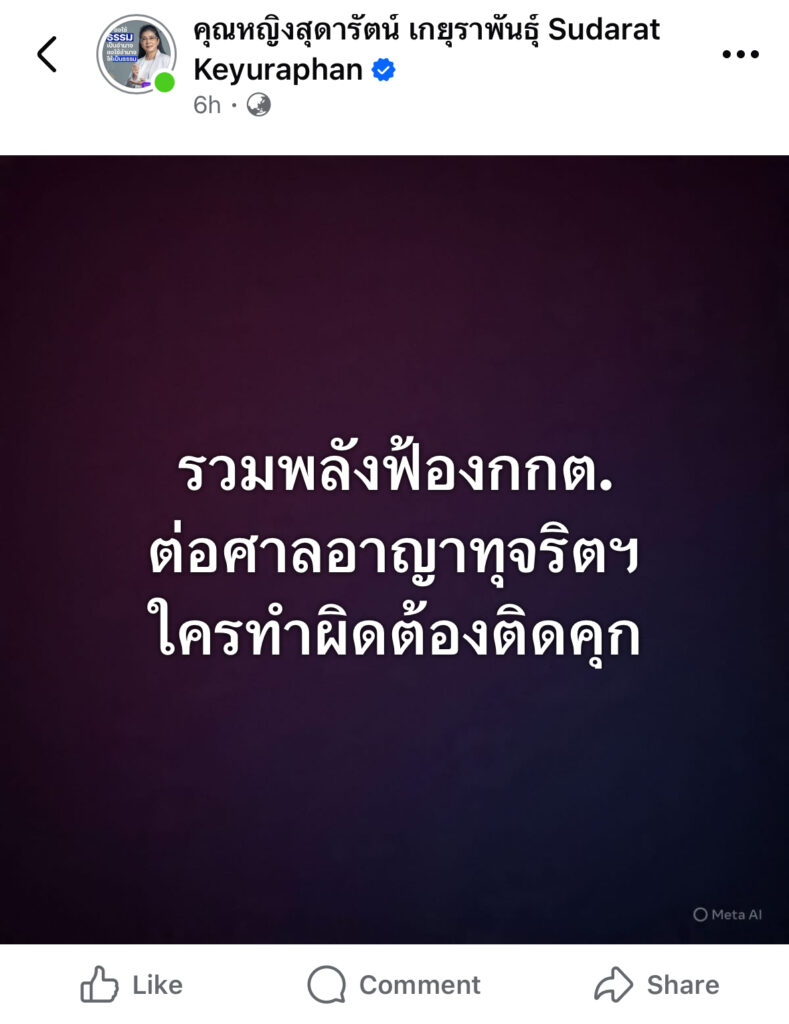Viewport: 789px width, 1024px height.
Task: Share this post
Action: pos(656,985)
